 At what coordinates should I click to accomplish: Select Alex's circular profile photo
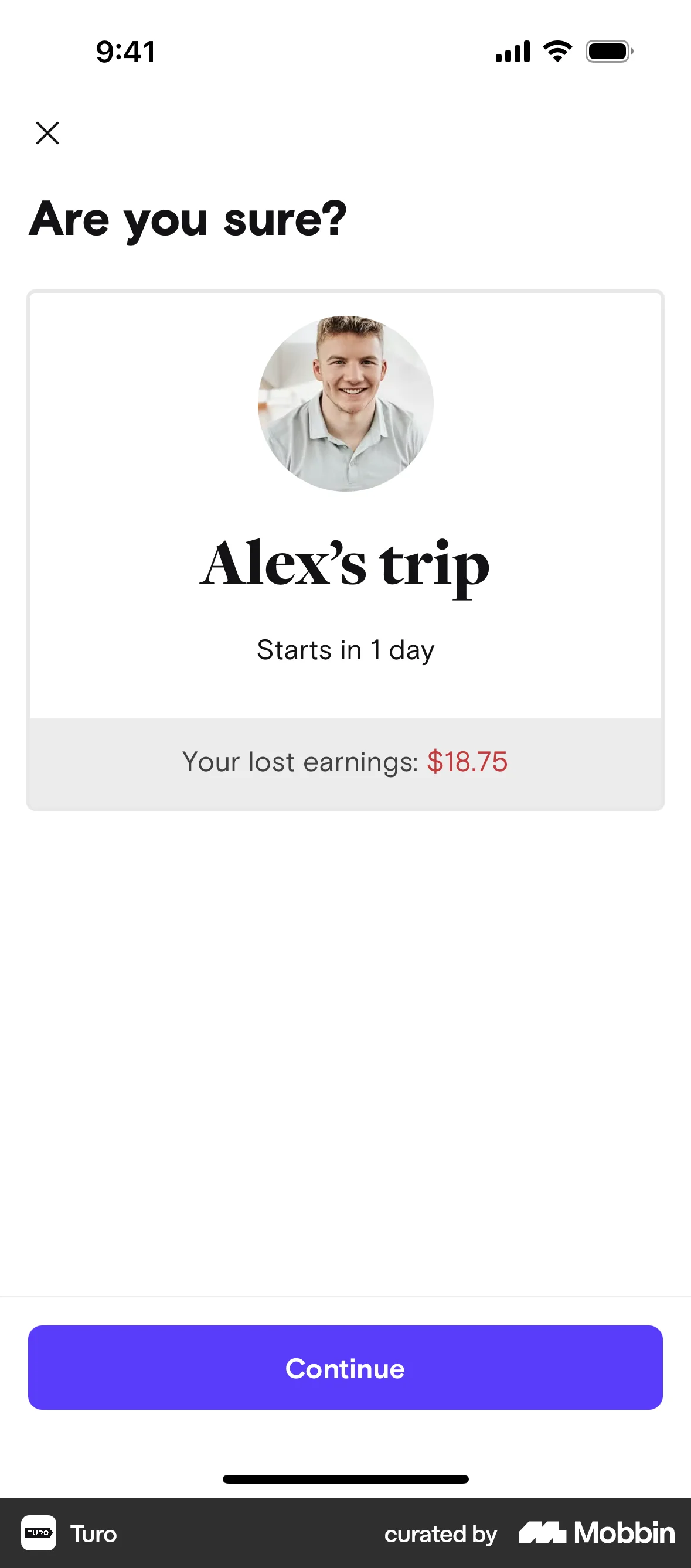tap(345, 404)
